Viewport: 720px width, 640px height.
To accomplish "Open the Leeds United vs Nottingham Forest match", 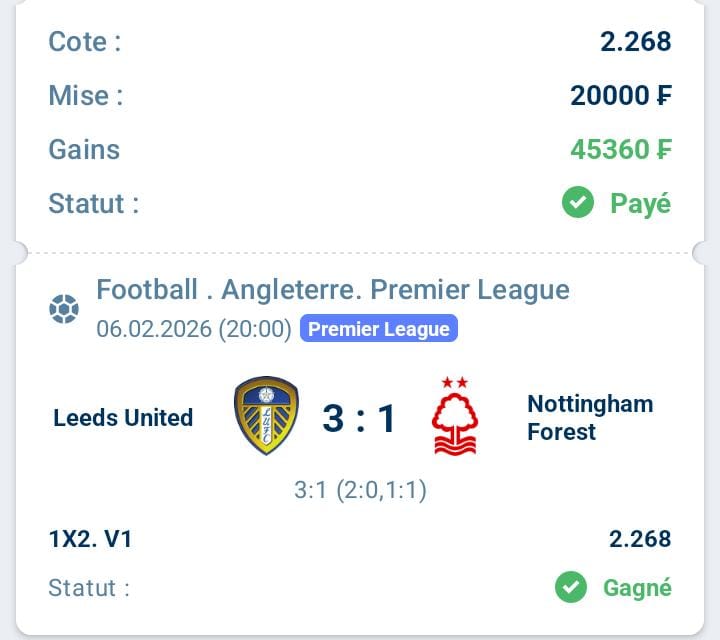I will 360,418.
